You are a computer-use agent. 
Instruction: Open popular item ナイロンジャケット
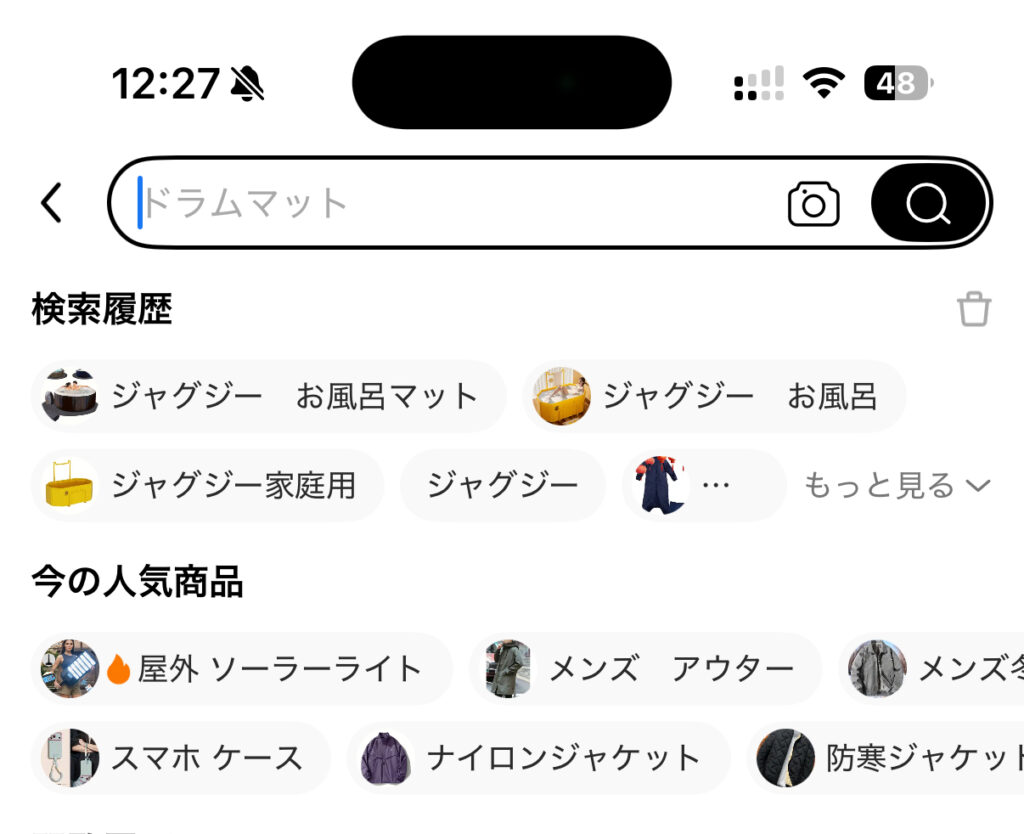click(x=538, y=758)
